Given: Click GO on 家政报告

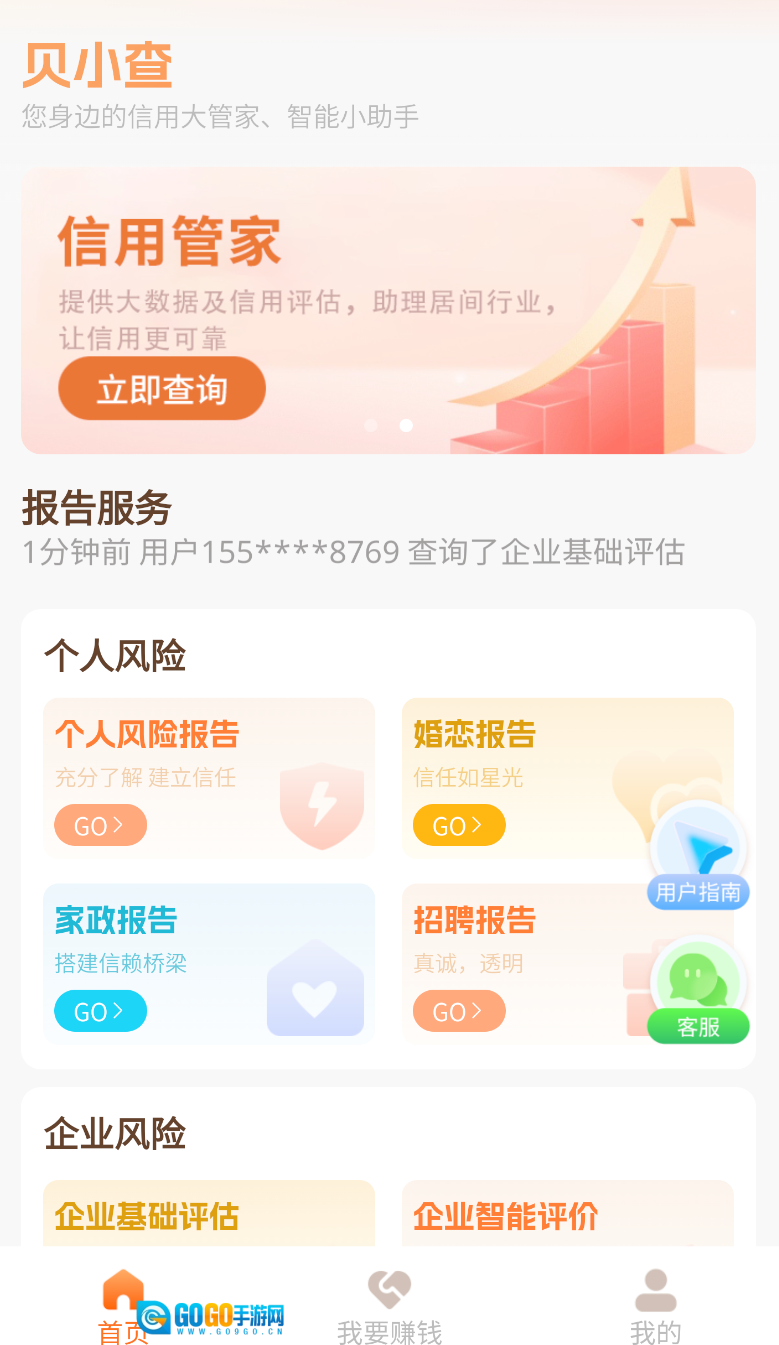Looking at the screenshot, I should [x=100, y=1011].
